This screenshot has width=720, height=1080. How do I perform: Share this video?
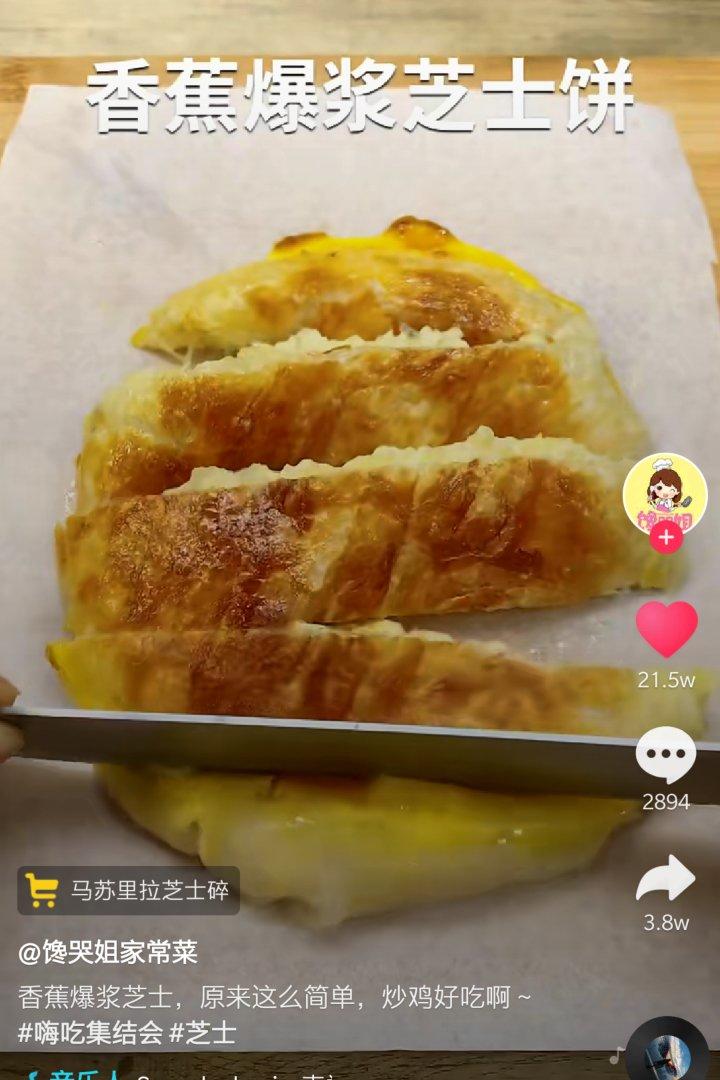point(666,880)
